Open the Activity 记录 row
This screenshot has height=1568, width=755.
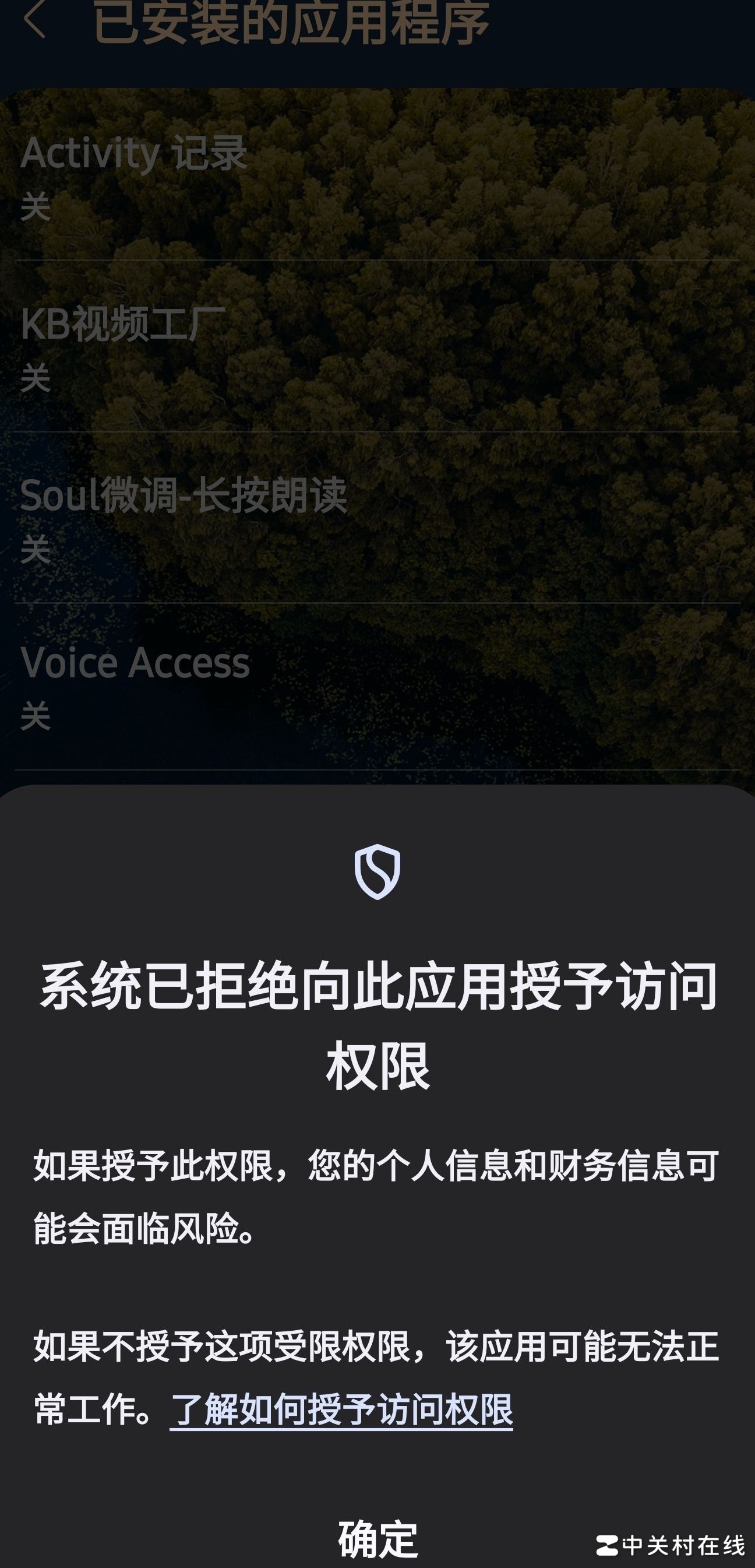coord(377,175)
